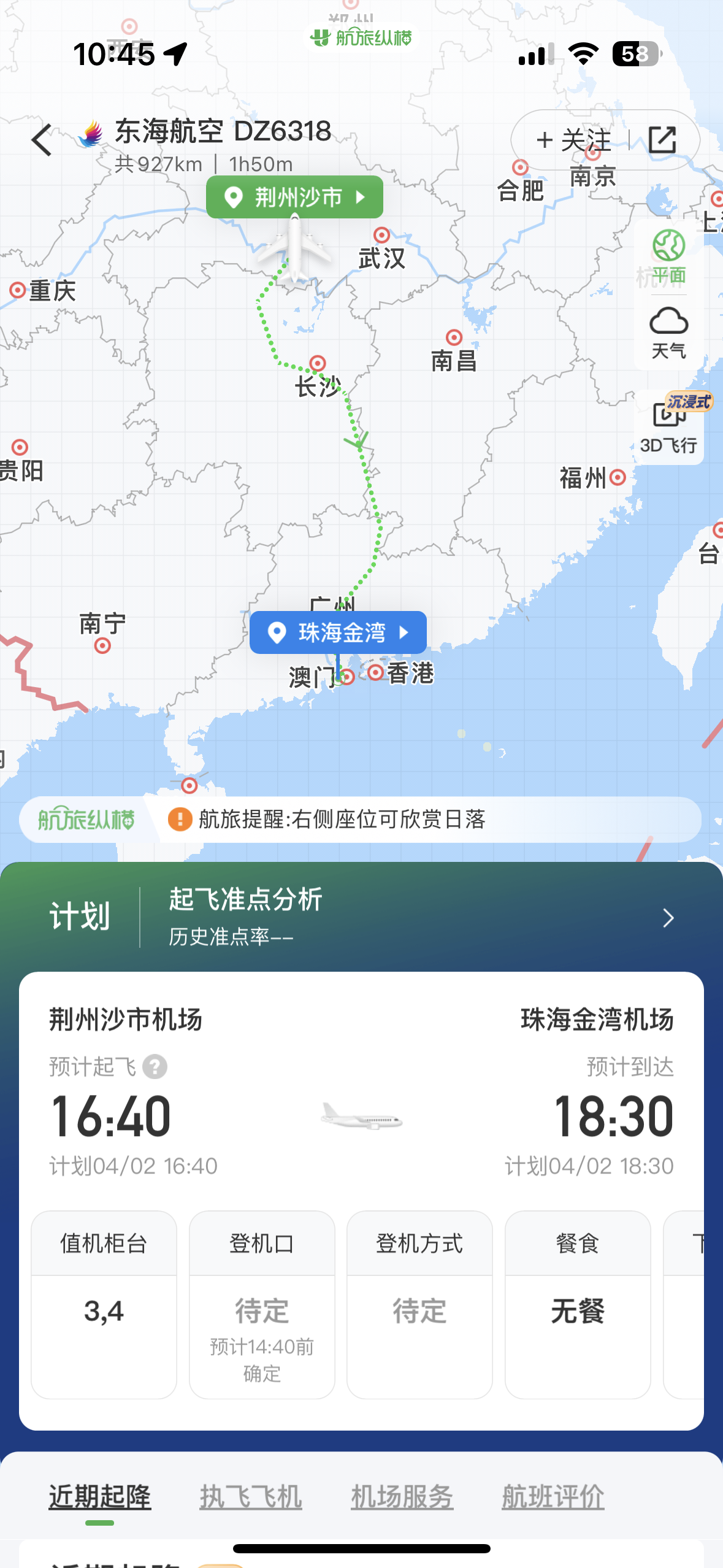The height and width of the screenshot is (1568, 723).
Task: Open the 起飞准点分析 punctuality analysis
Action: 417,917
